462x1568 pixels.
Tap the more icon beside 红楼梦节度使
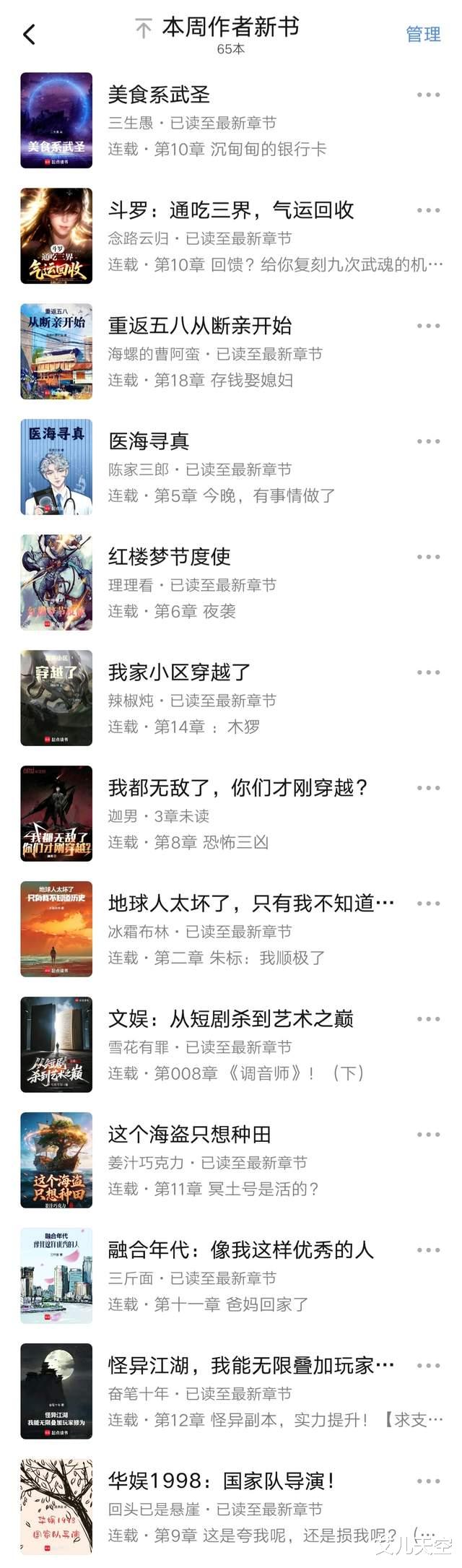tap(428, 557)
